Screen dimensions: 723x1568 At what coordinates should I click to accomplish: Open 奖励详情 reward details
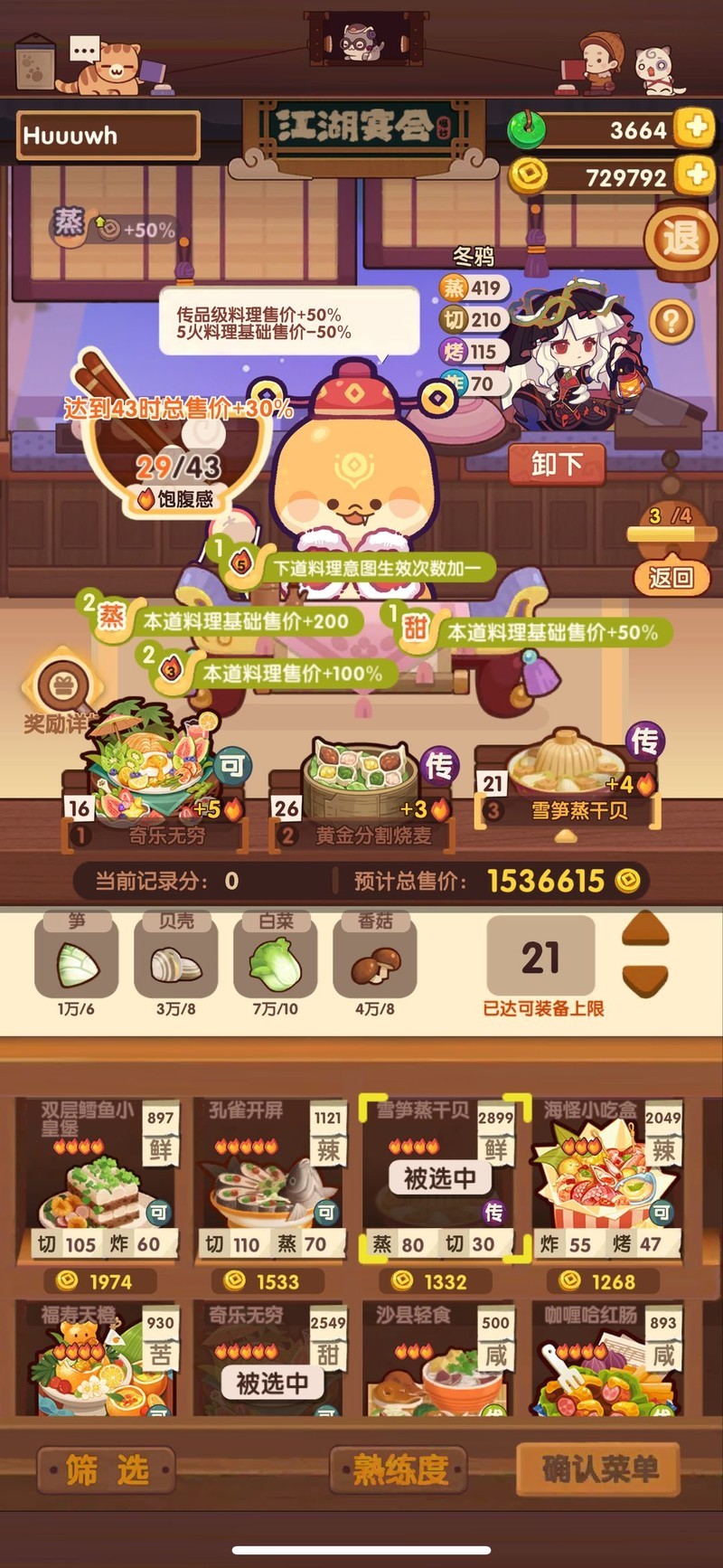61,694
